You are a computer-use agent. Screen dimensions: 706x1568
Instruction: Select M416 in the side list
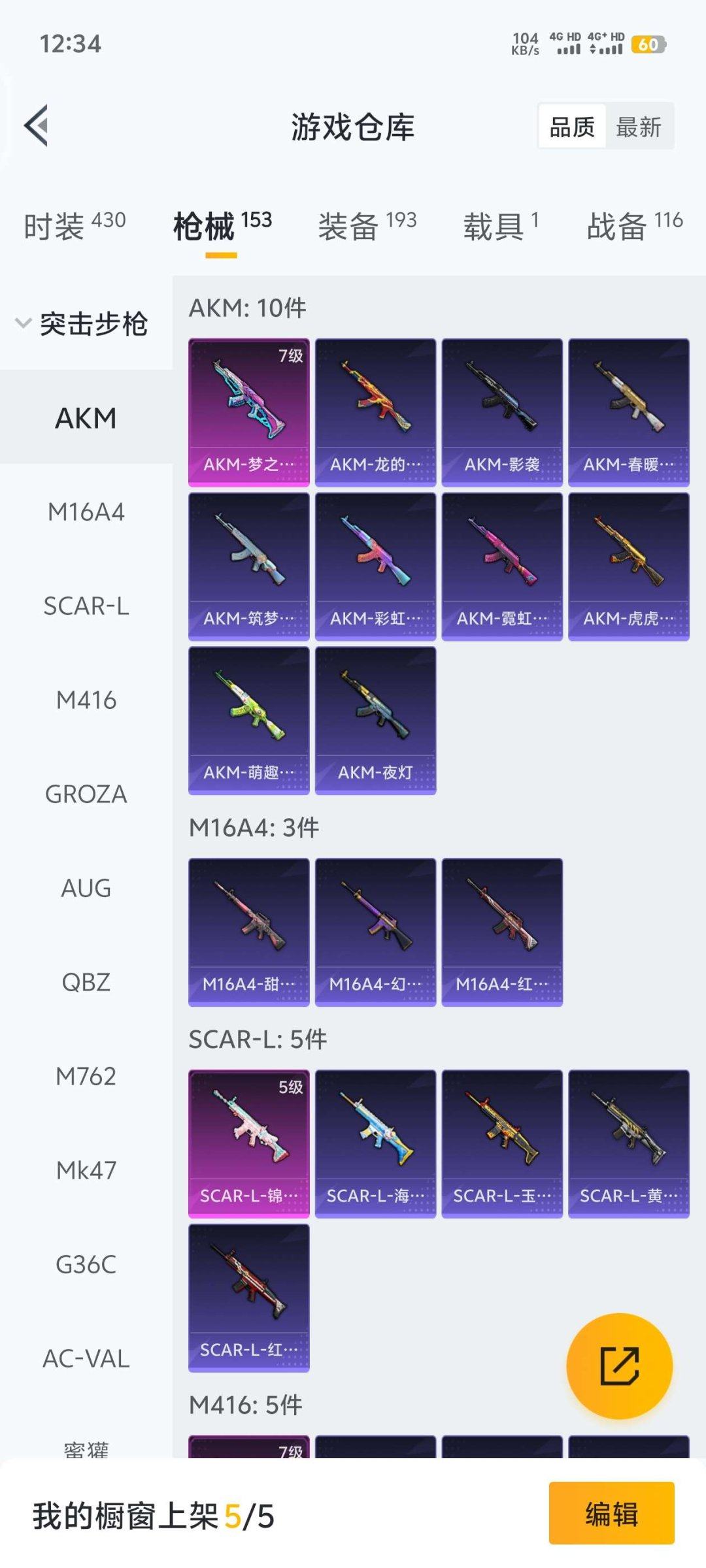(86, 700)
